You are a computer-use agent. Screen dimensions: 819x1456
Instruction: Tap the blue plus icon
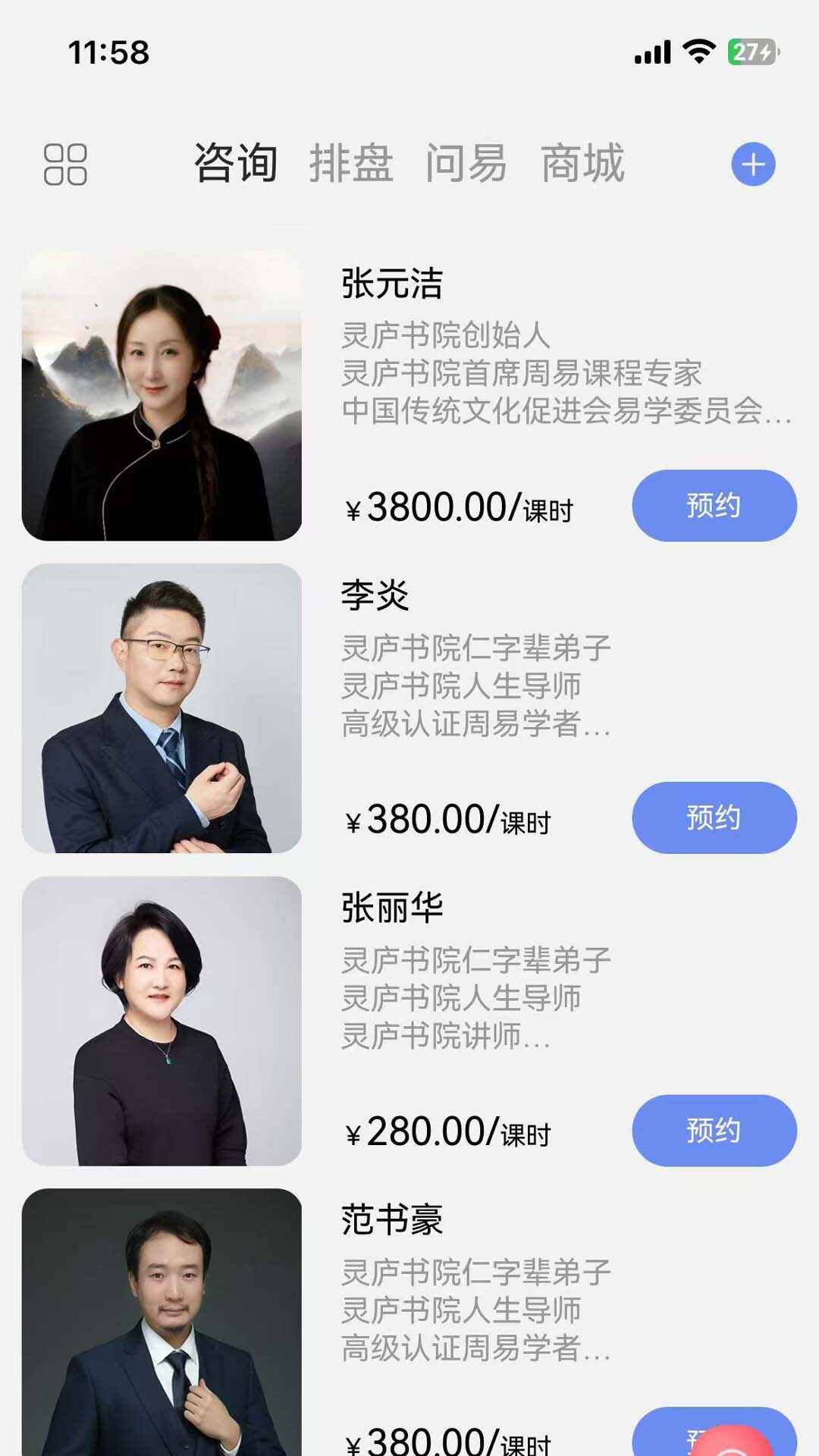click(753, 165)
